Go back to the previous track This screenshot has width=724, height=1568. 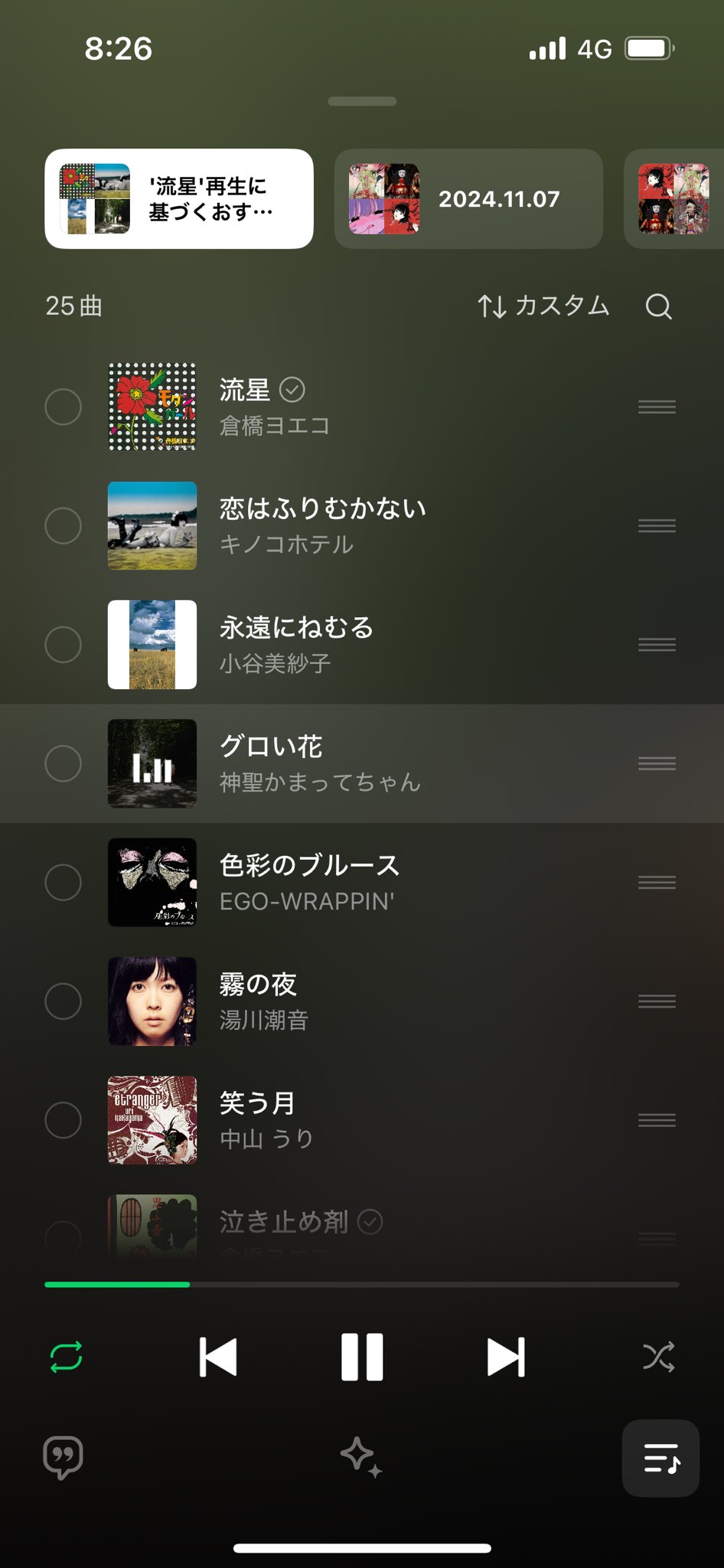tap(218, 1357)
